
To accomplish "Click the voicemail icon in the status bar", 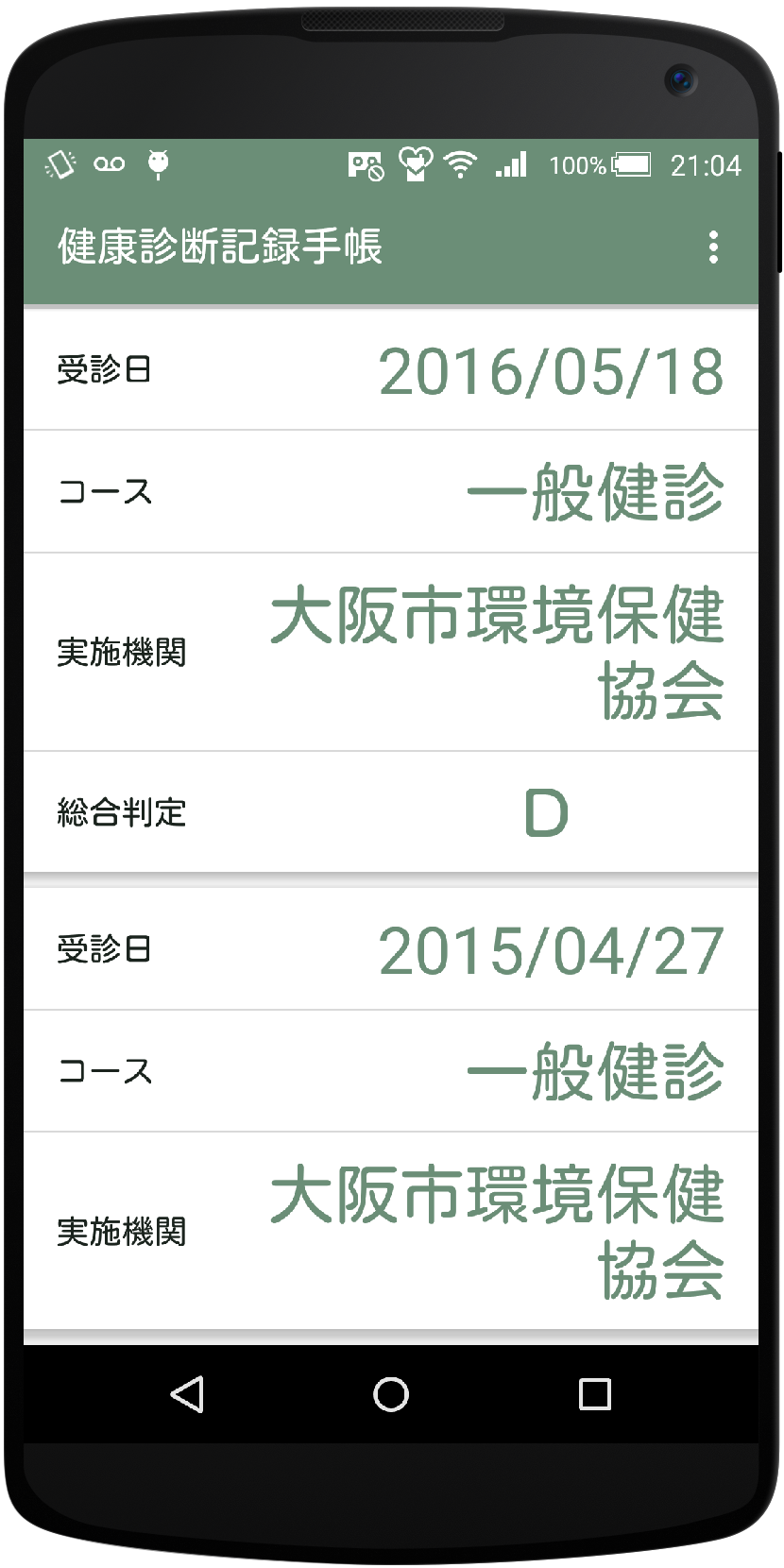I will click(x=107, y=164).
